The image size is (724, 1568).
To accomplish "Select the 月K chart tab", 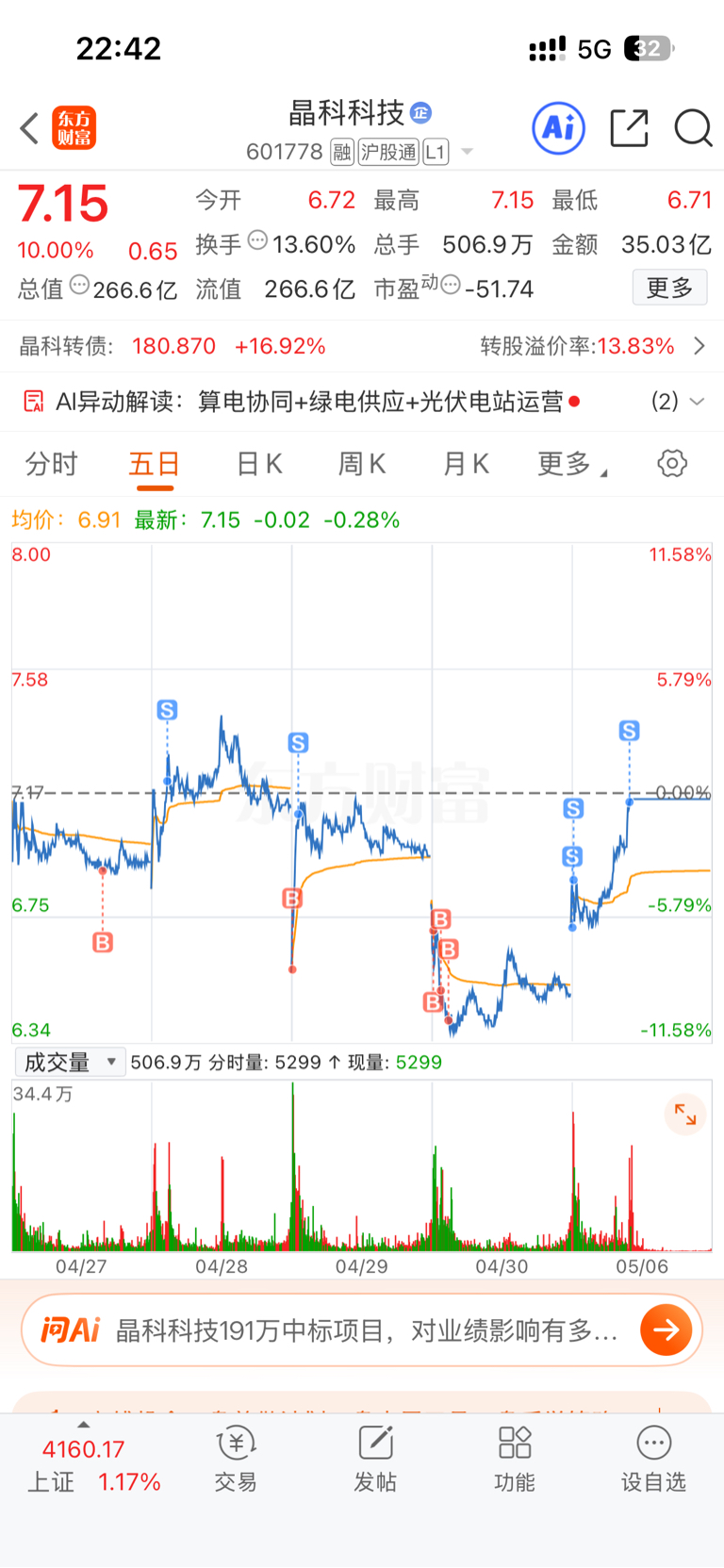I will (466, 464).
